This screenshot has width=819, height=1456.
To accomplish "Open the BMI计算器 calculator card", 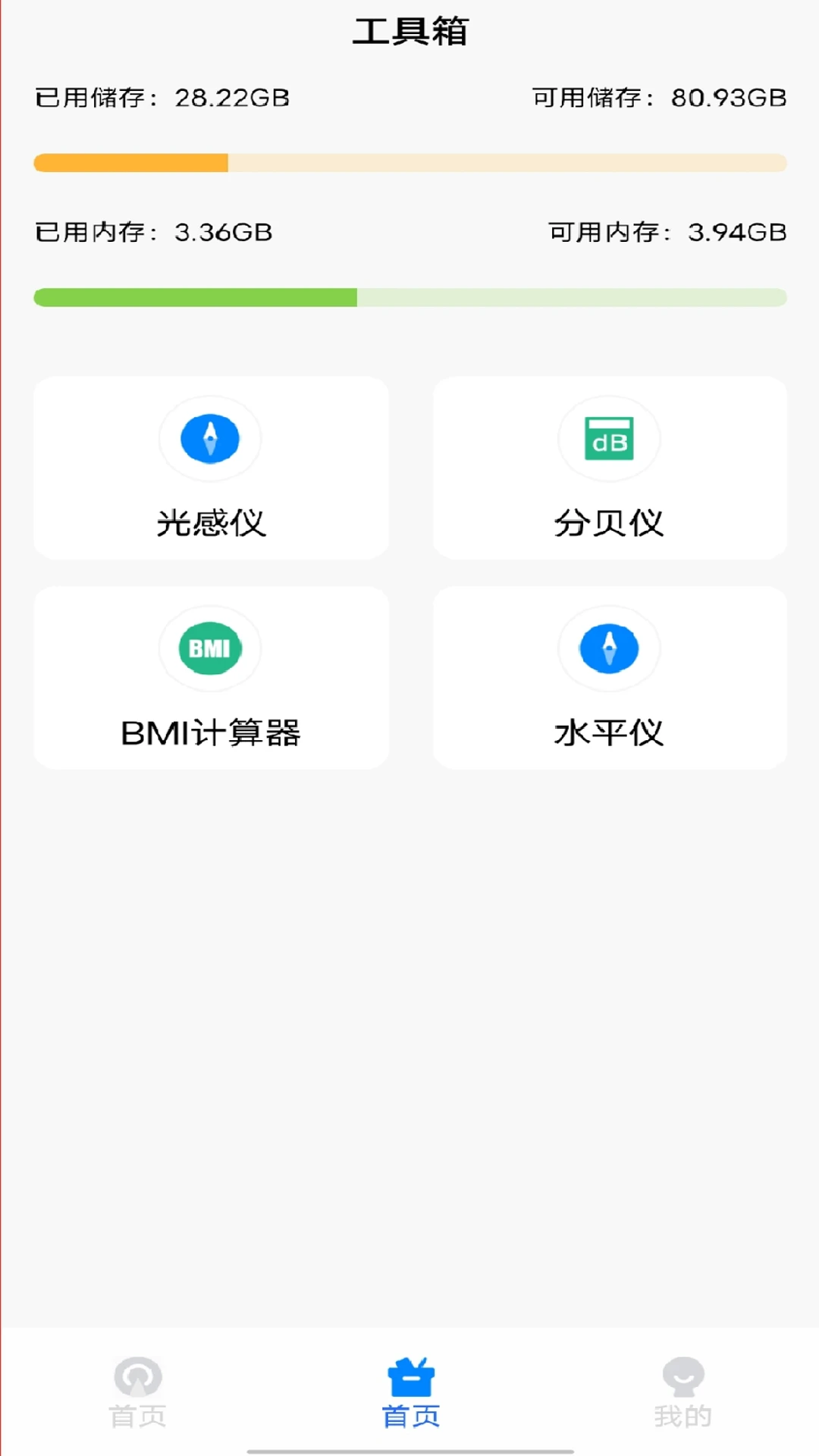I will [x=210, y=677].
